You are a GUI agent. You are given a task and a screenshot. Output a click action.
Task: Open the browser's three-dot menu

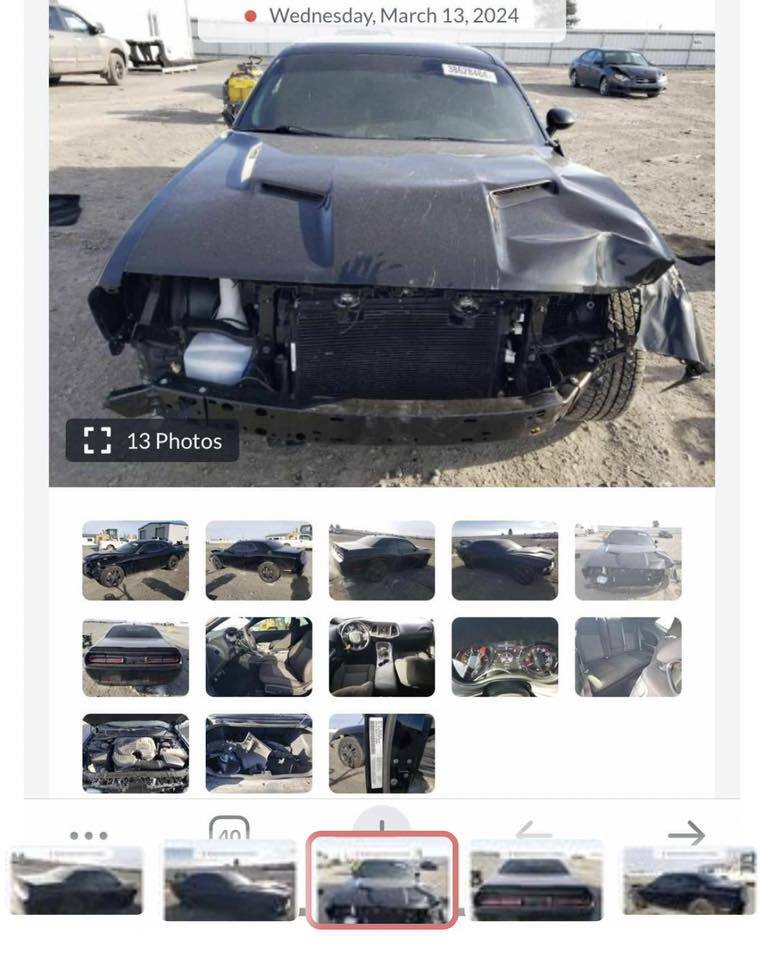coord(88,835)
